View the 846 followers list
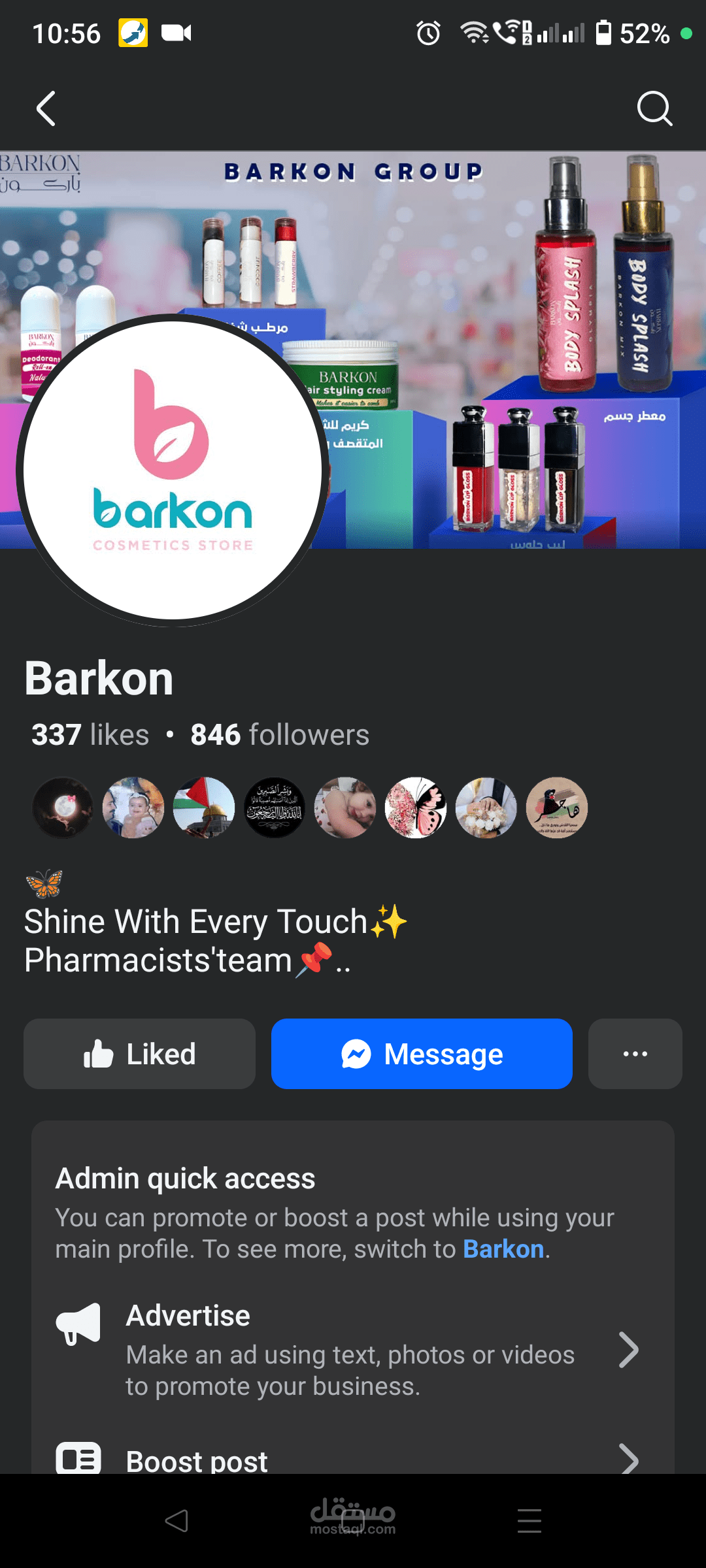The height and width of the screenshot is (1568, 706). [280, 735]
